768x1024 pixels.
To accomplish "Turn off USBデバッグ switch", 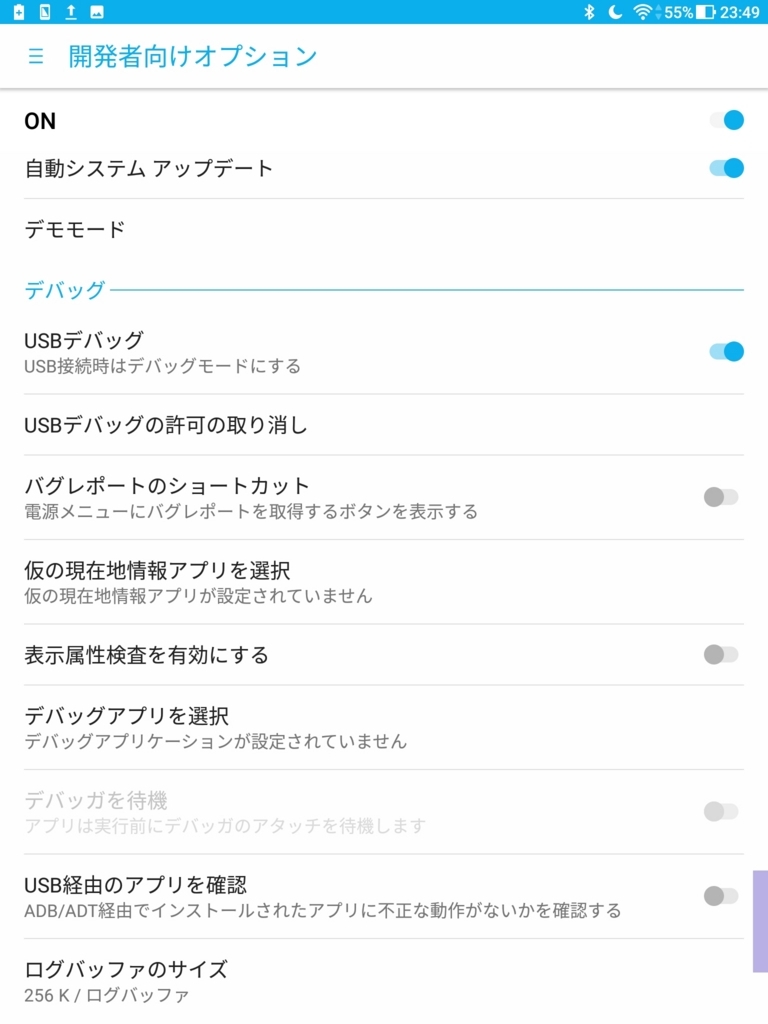I will (727, 351).
